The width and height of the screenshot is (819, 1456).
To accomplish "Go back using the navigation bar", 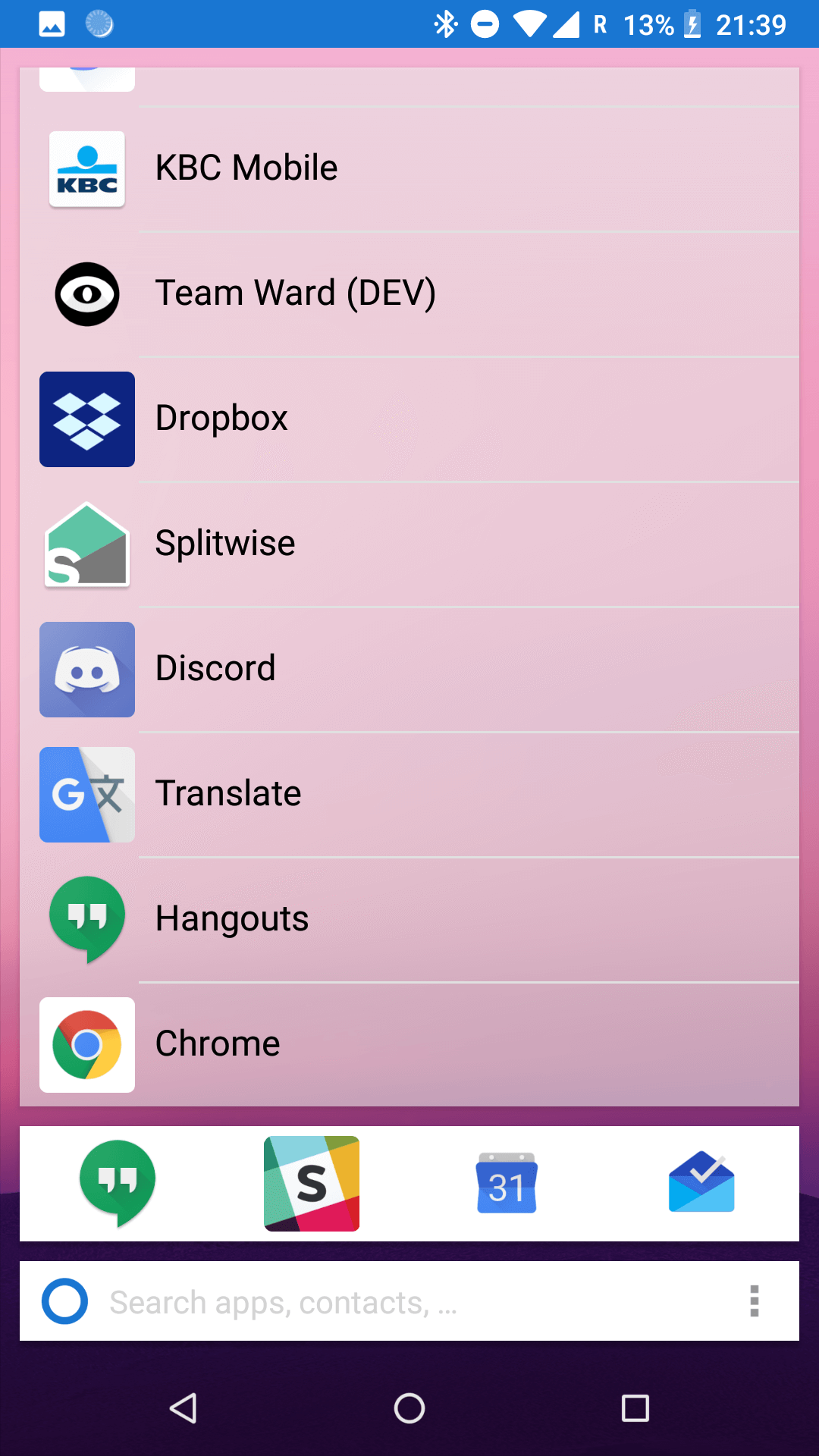I will tap(184, 1408).
